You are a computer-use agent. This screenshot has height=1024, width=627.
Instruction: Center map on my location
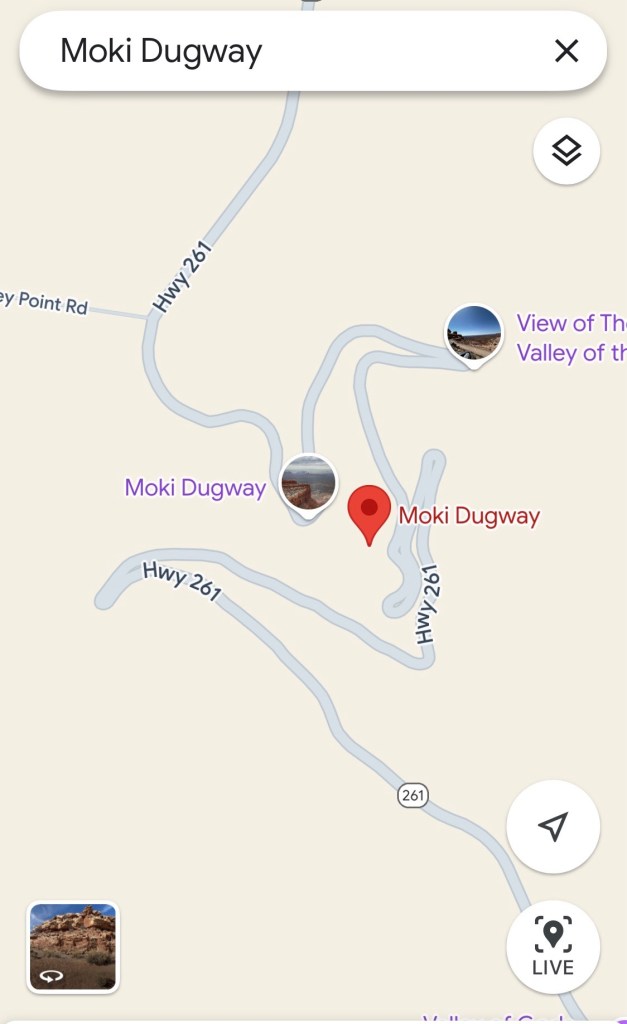coord(552,826)
